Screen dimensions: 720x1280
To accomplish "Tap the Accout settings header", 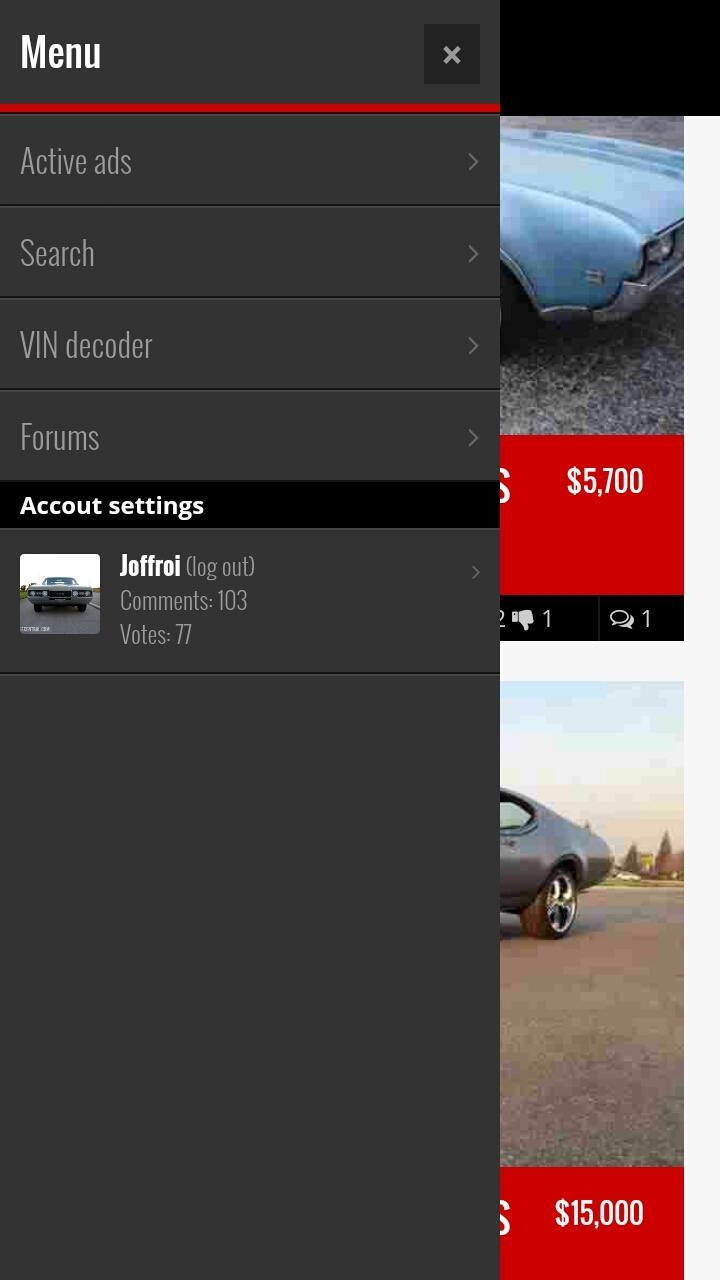I will coord(112,504).
